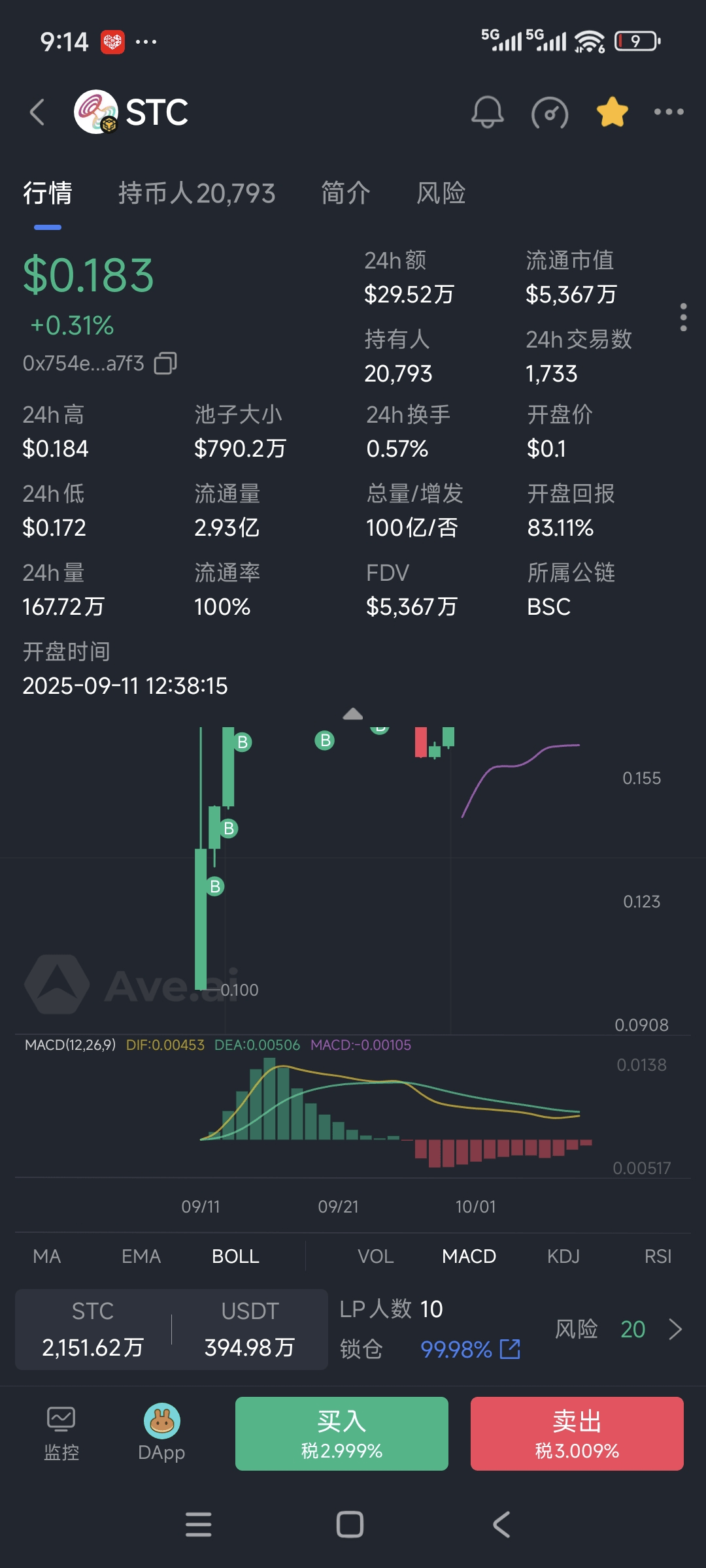Choose the VOL sub-indicator
This screenshot has height=1568, width=706.
click(x=376, y=1256)
